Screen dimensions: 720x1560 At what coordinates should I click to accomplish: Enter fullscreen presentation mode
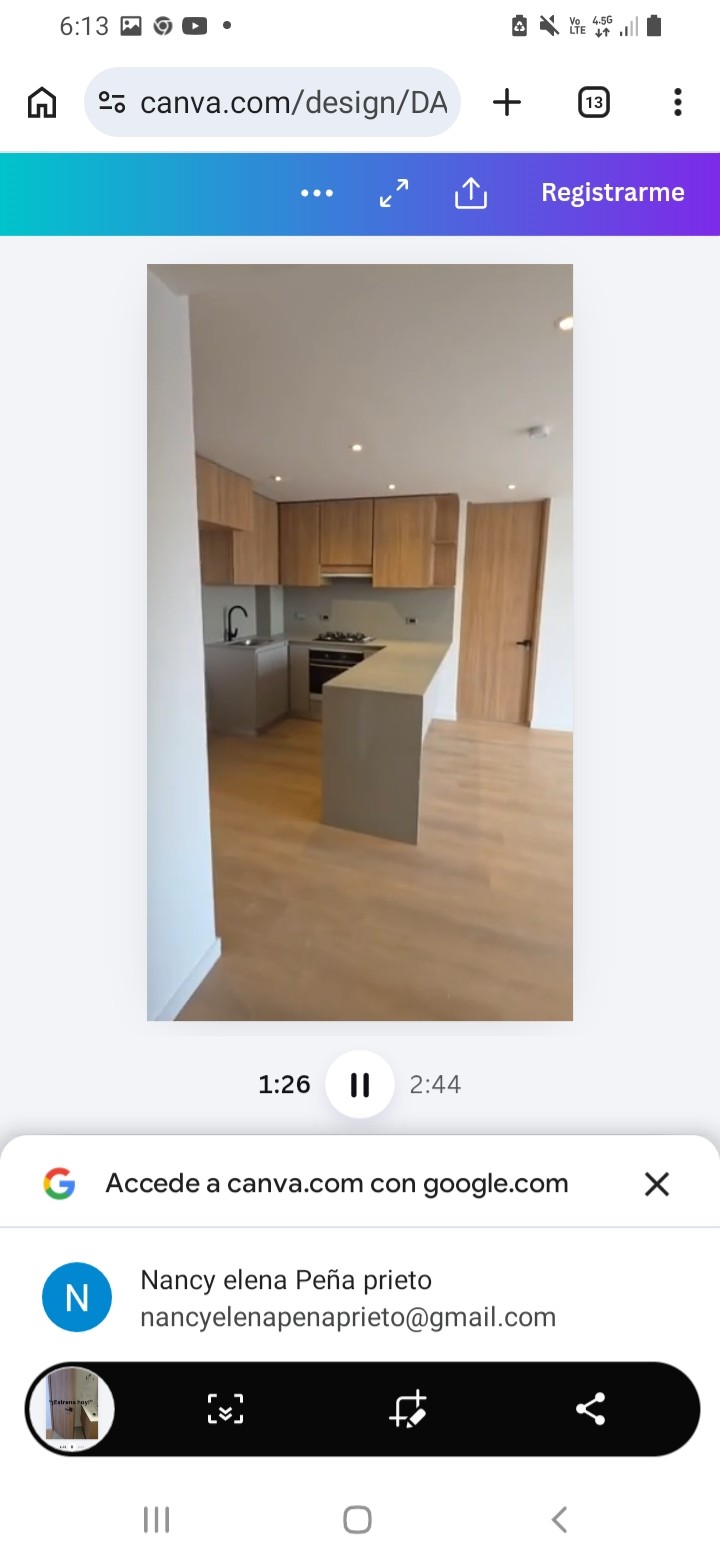[394, 194]
